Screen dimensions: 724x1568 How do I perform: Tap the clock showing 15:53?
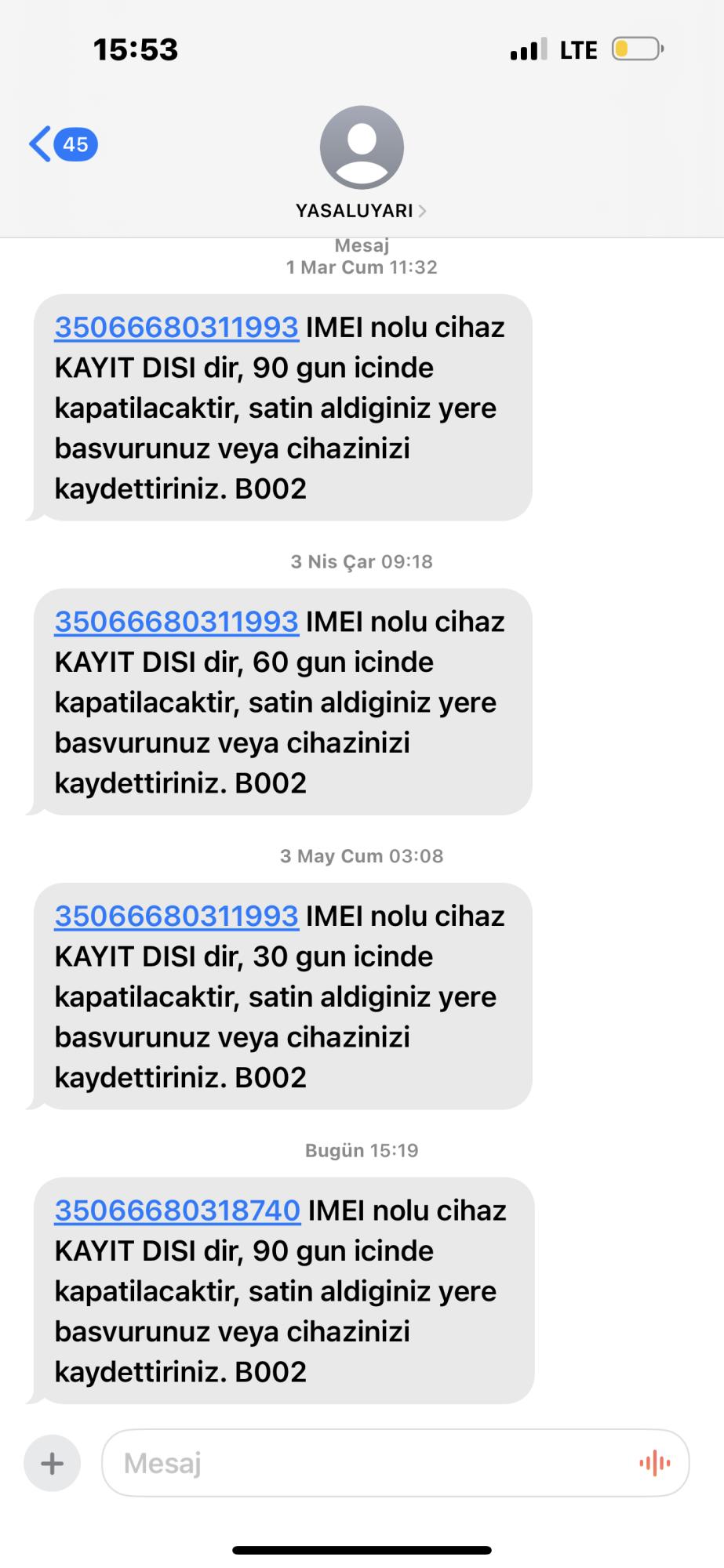(135, 49)
